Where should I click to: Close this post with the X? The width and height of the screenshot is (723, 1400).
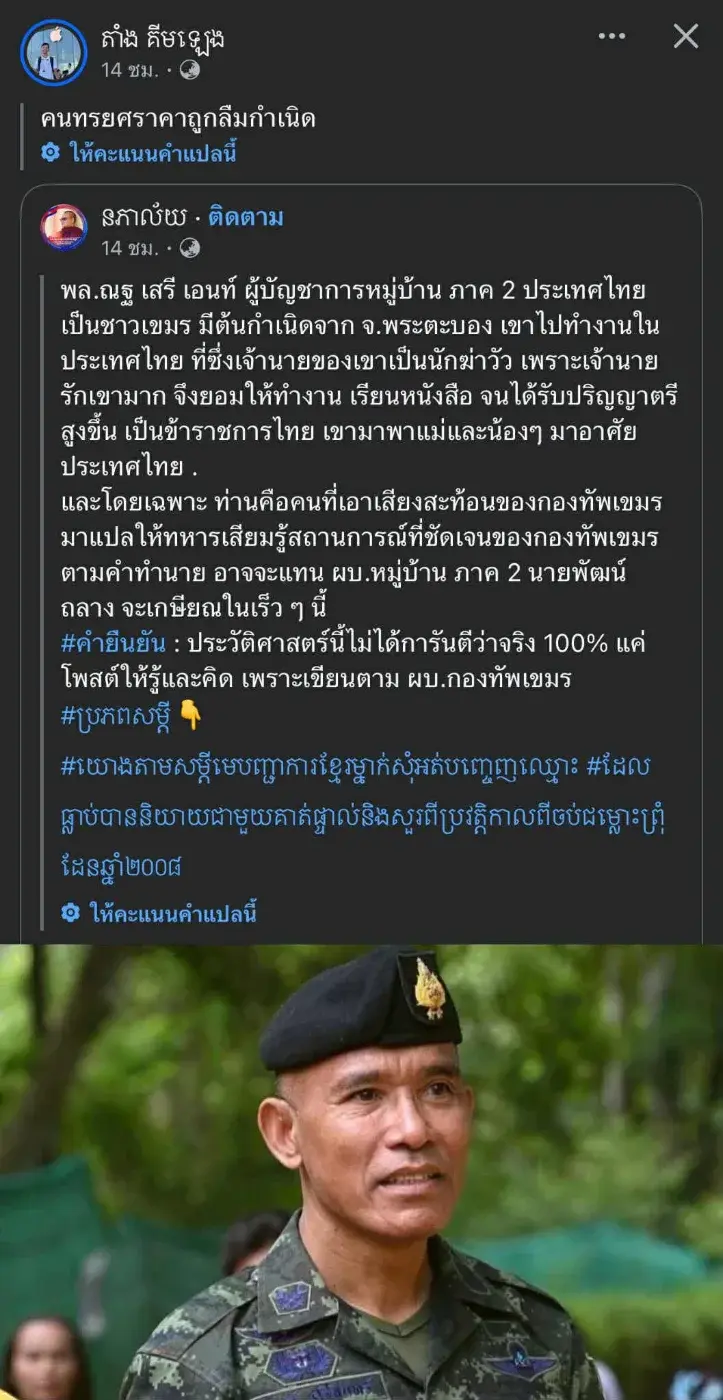(x=685, y=37)
